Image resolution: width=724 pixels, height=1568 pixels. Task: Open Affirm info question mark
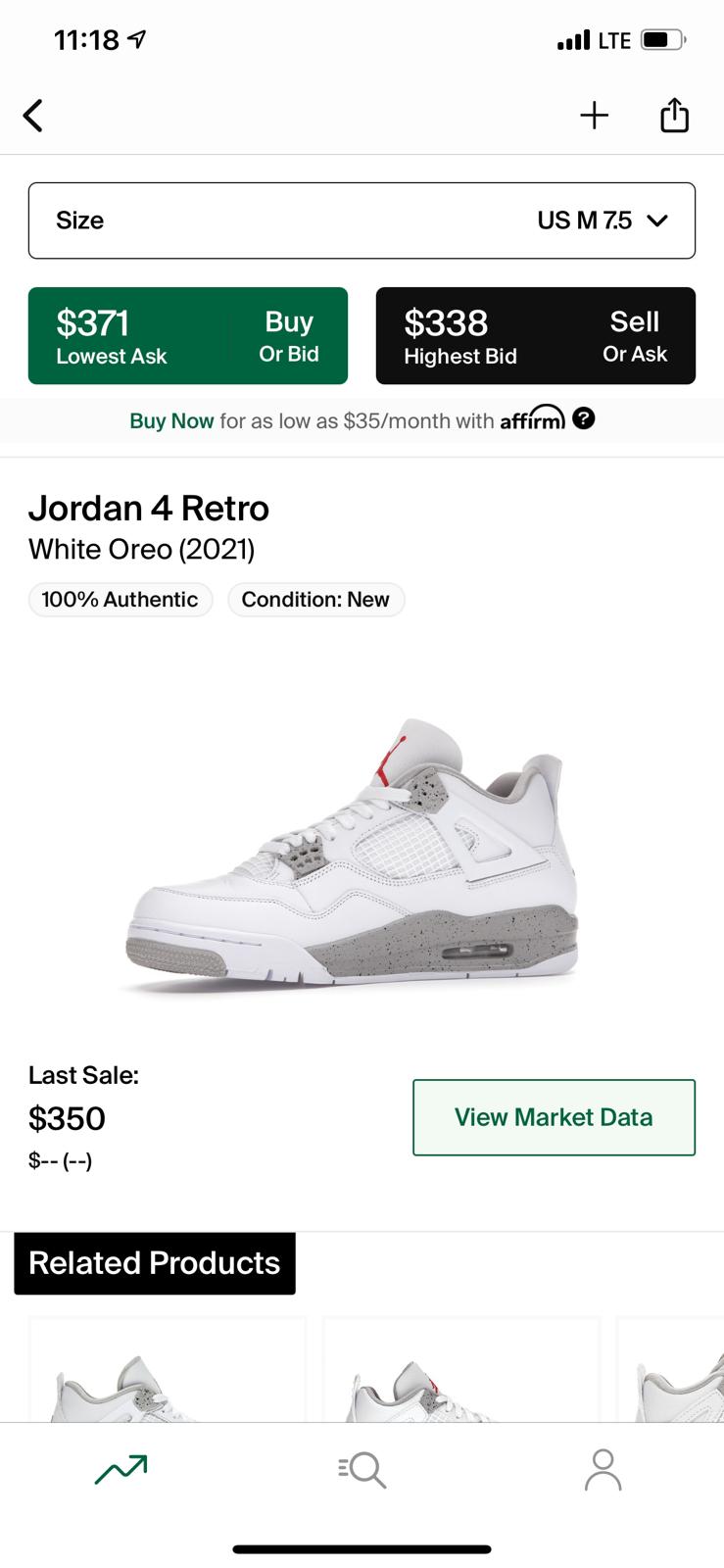pyautogui.click(x=584, y=419)
